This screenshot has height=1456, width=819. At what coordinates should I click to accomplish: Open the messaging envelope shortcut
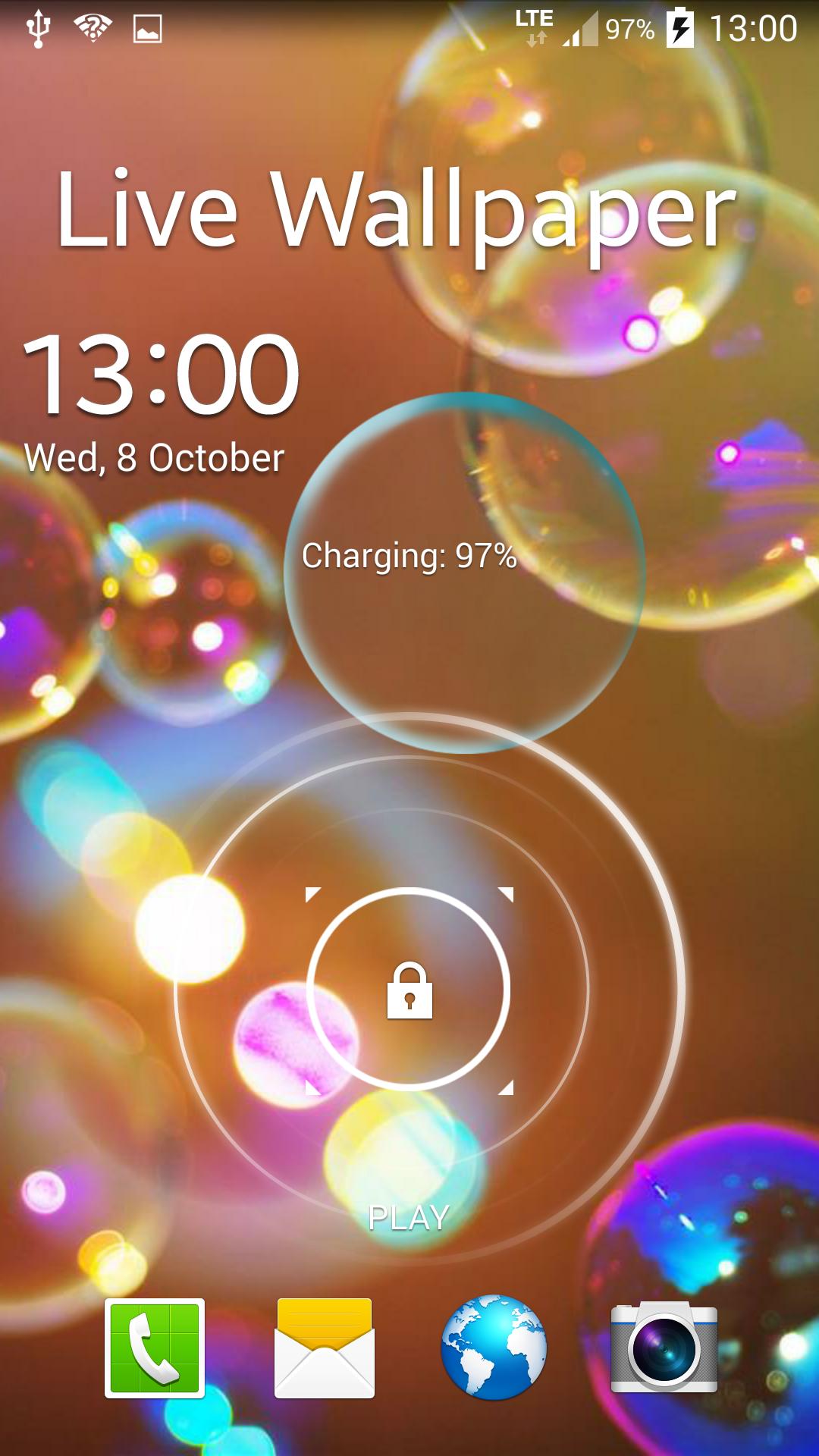(325, 1348)
